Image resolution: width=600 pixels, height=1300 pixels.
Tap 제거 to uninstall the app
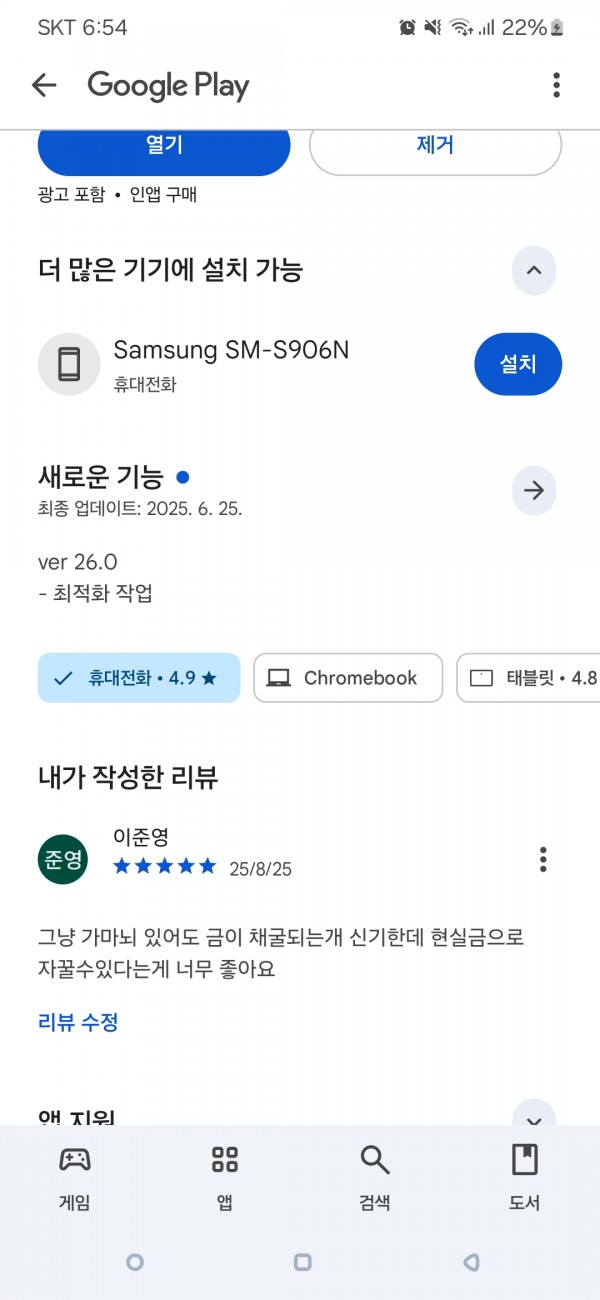pos(435,148)
